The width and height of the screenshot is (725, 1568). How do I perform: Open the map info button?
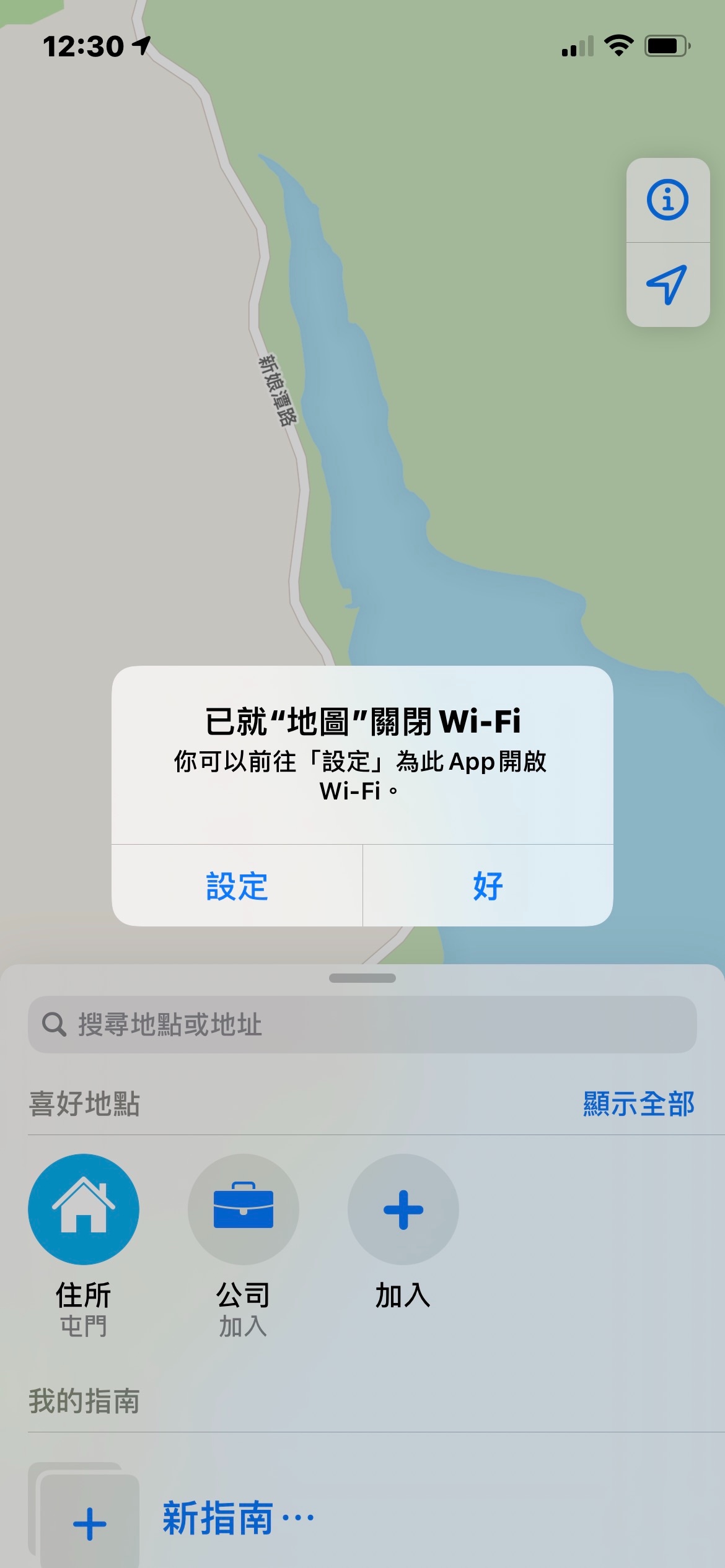[x=667, y=200]
